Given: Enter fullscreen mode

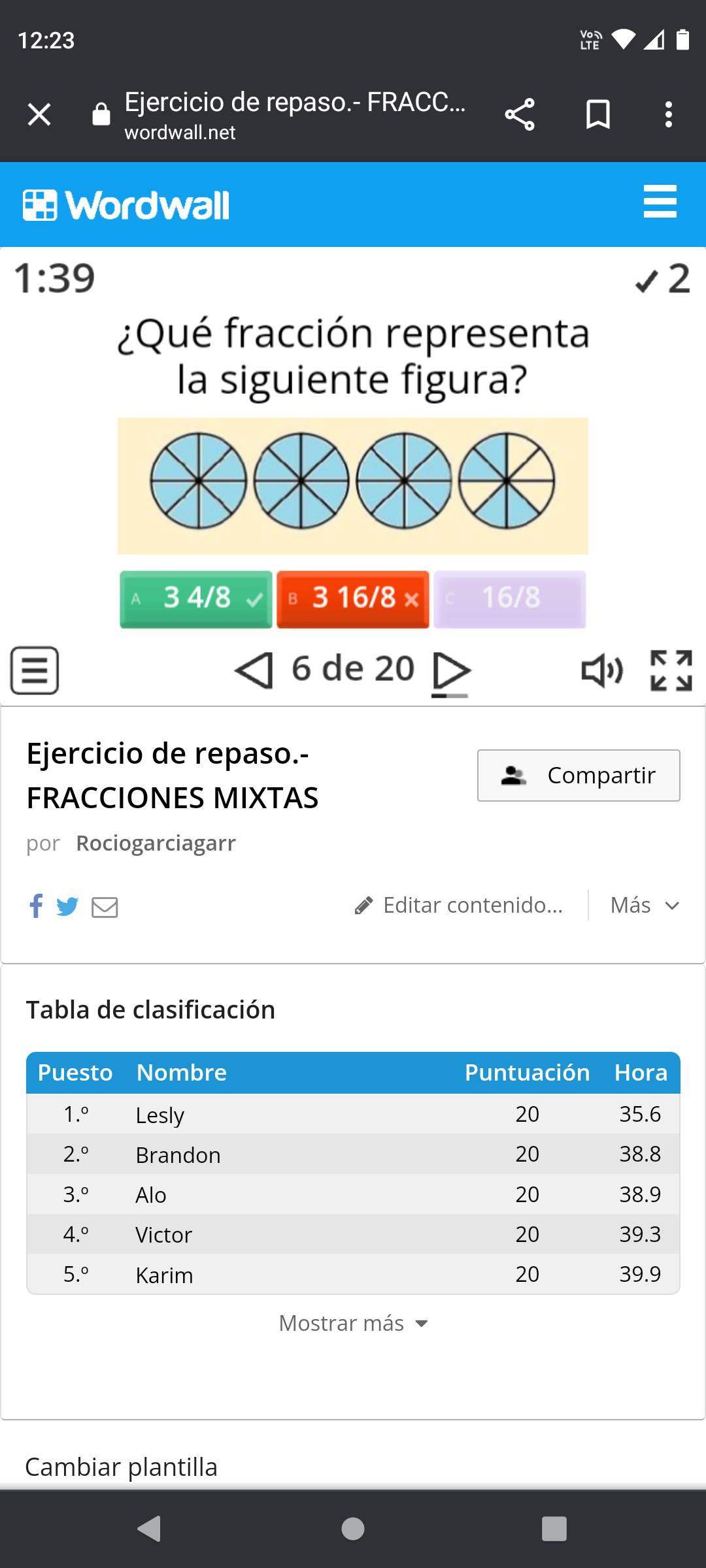Looking at the screenshot, I should click(x=671, y=670).
